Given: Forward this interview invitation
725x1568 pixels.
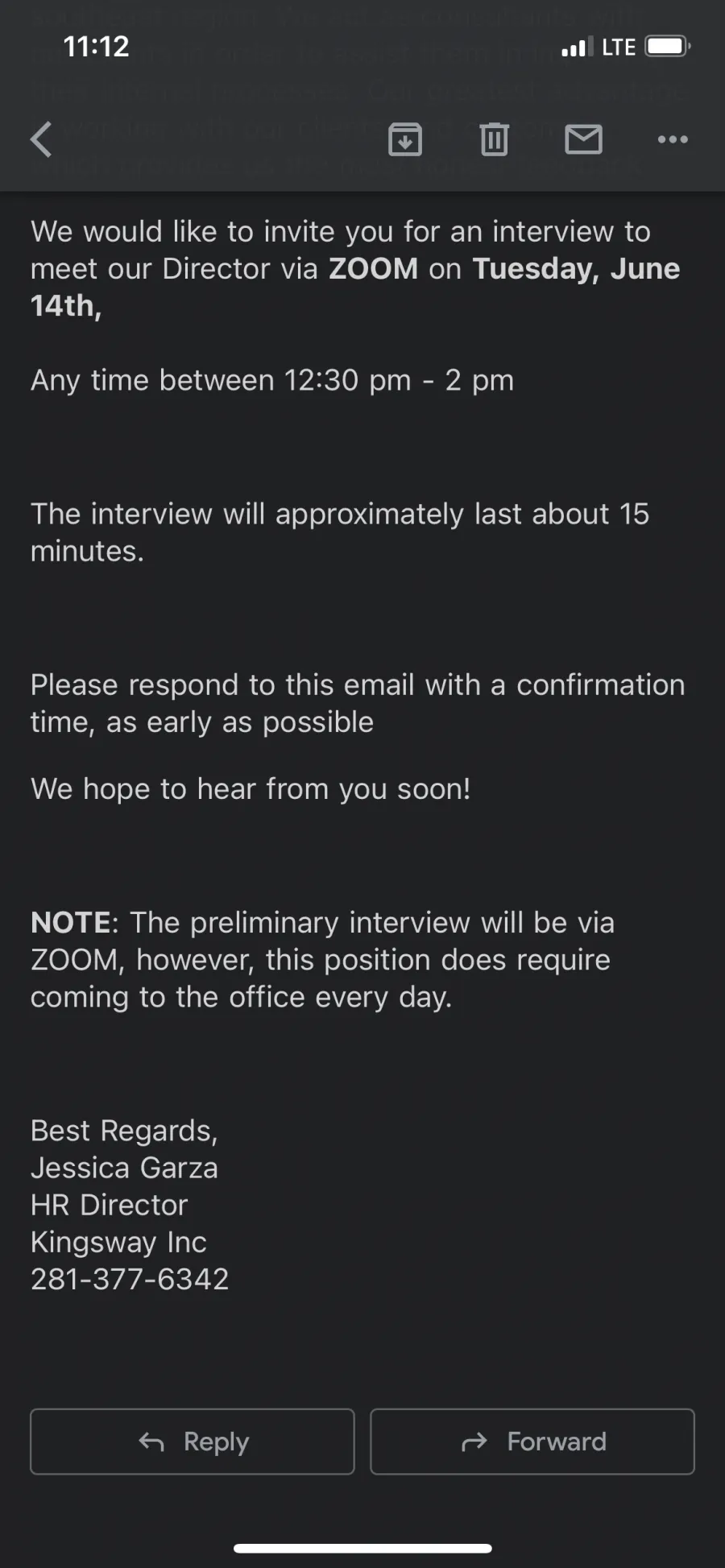Looking at the screenshot, I should point(532,1442).
